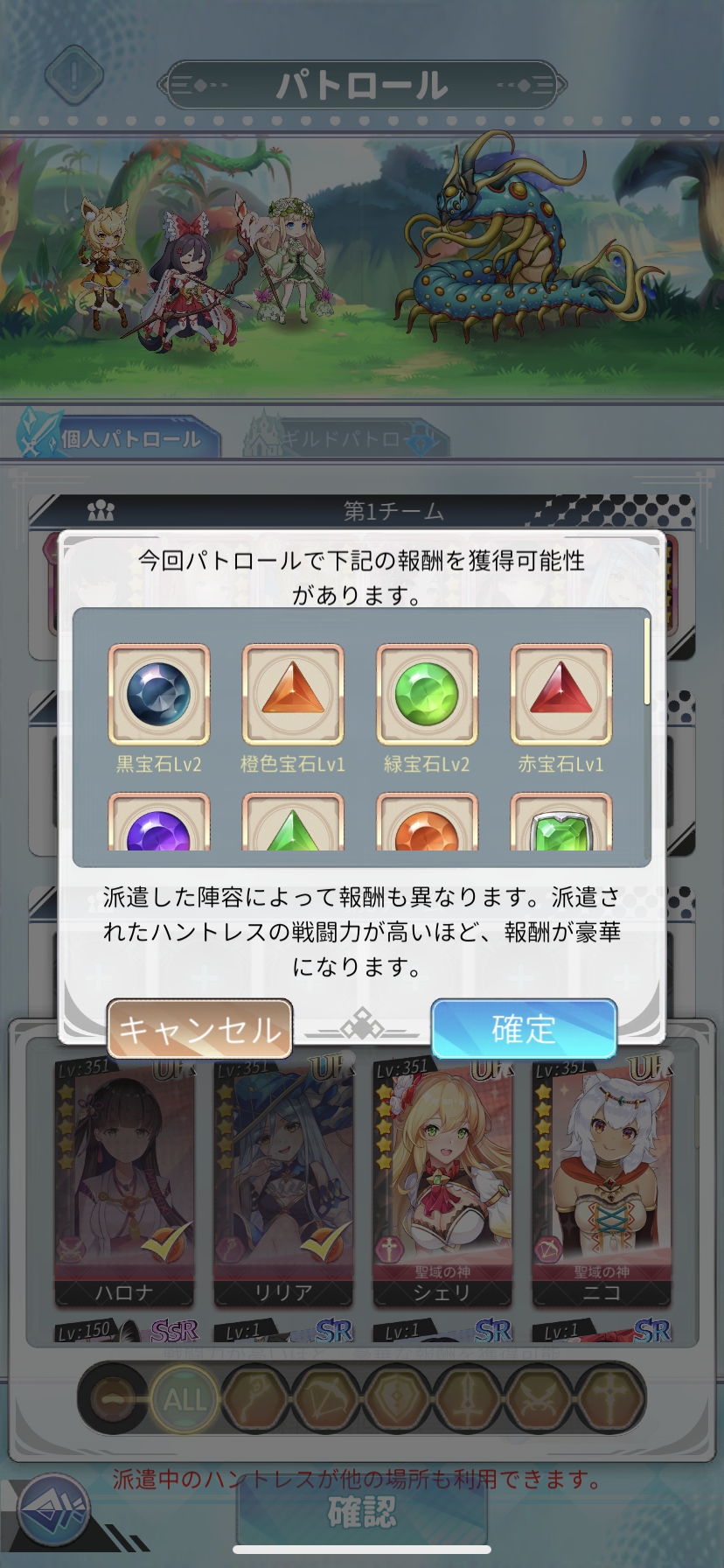Confirm with the 確定 button

[524, 1029]
